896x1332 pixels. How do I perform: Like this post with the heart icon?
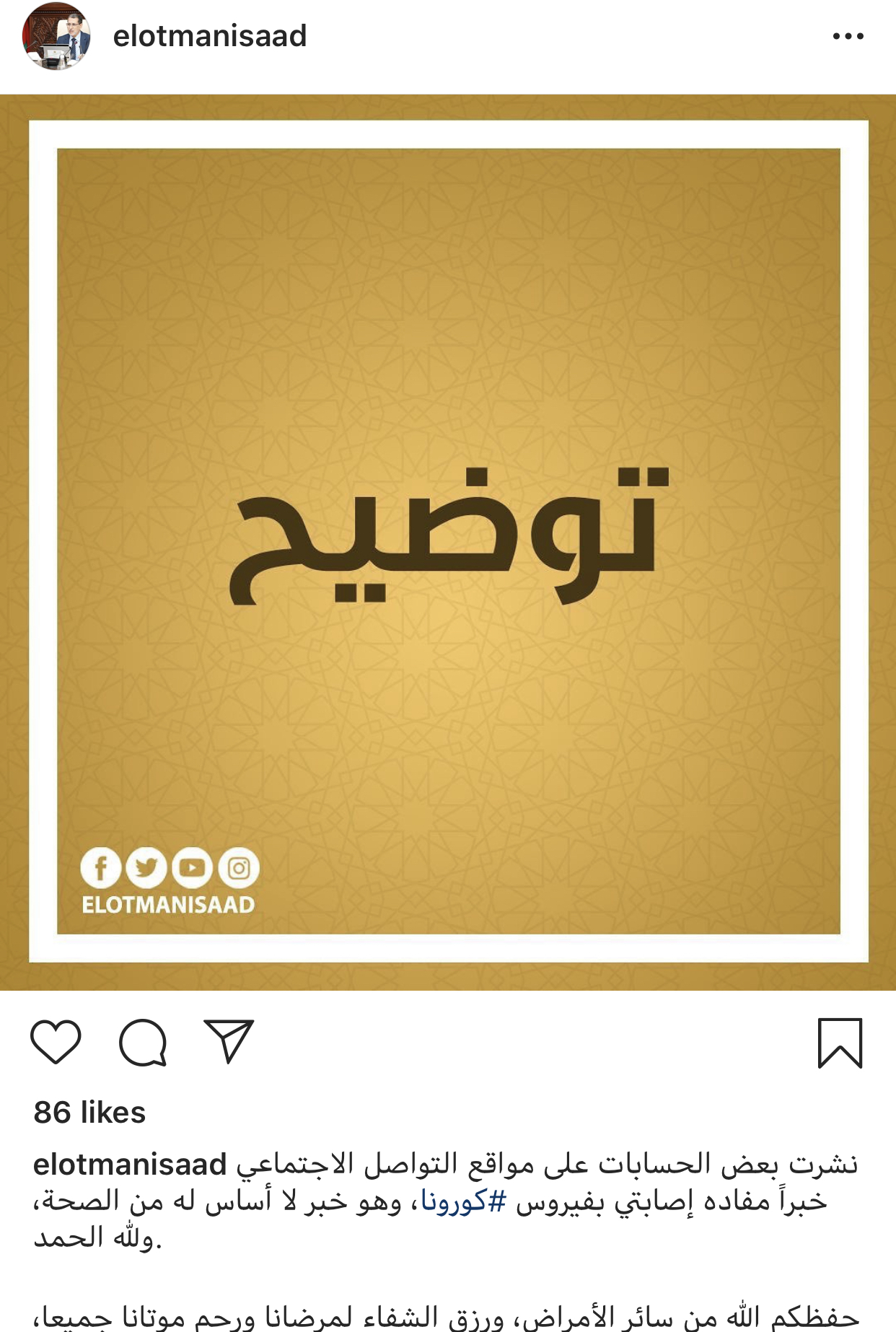point(56,1042)
